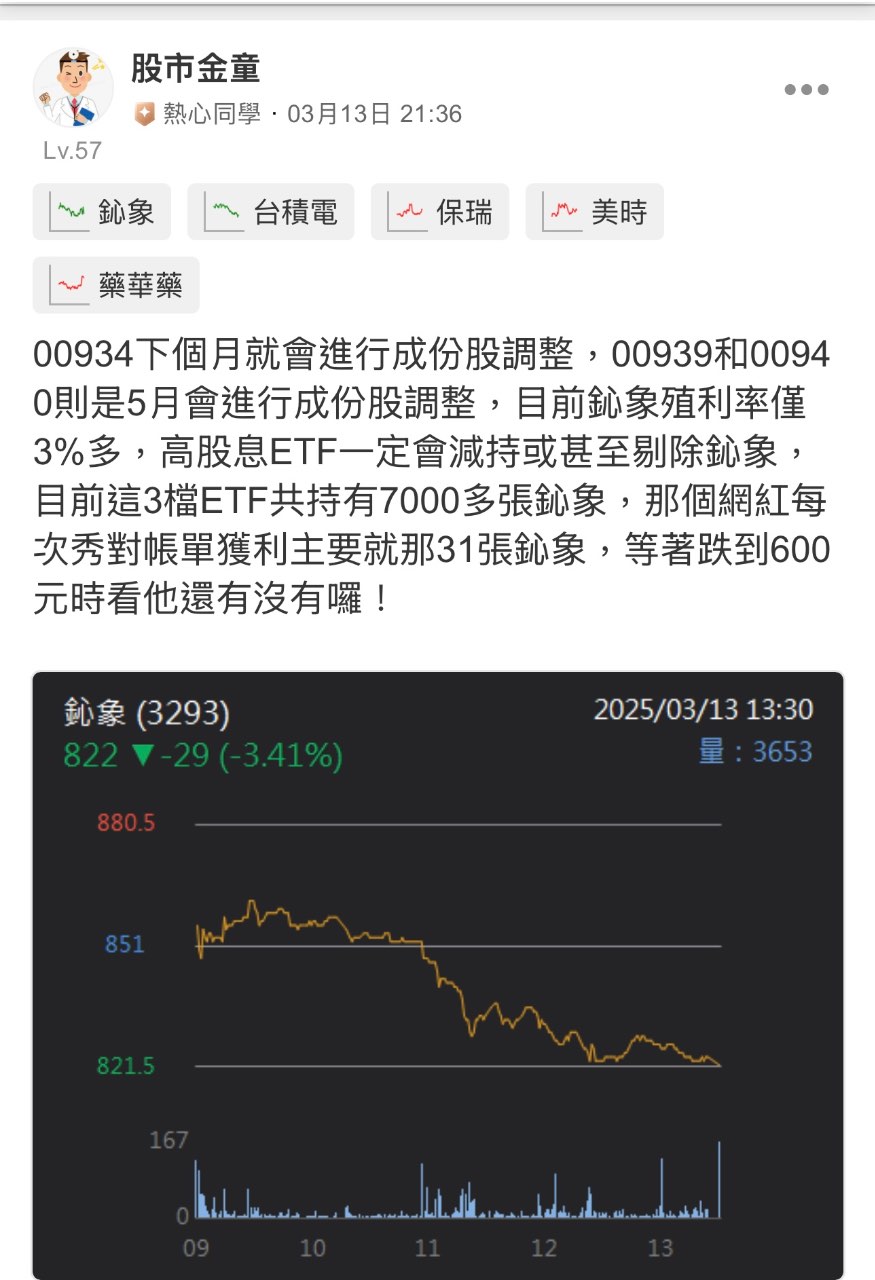This screenshot has height=1280, width=875.
Task: Go to the 藥華藥 stock tag
Action: pyautogui.click(x=116, y=285)
